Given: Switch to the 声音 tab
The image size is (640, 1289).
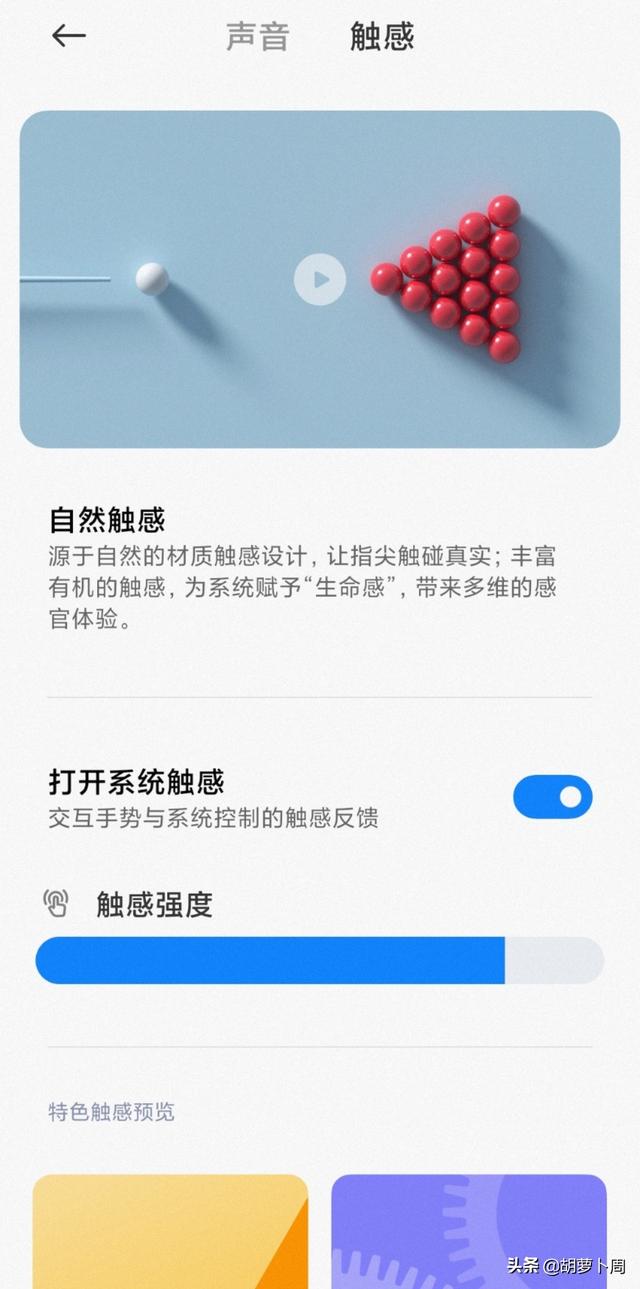Looking at the screenshot, I should (x=258, y=37).
